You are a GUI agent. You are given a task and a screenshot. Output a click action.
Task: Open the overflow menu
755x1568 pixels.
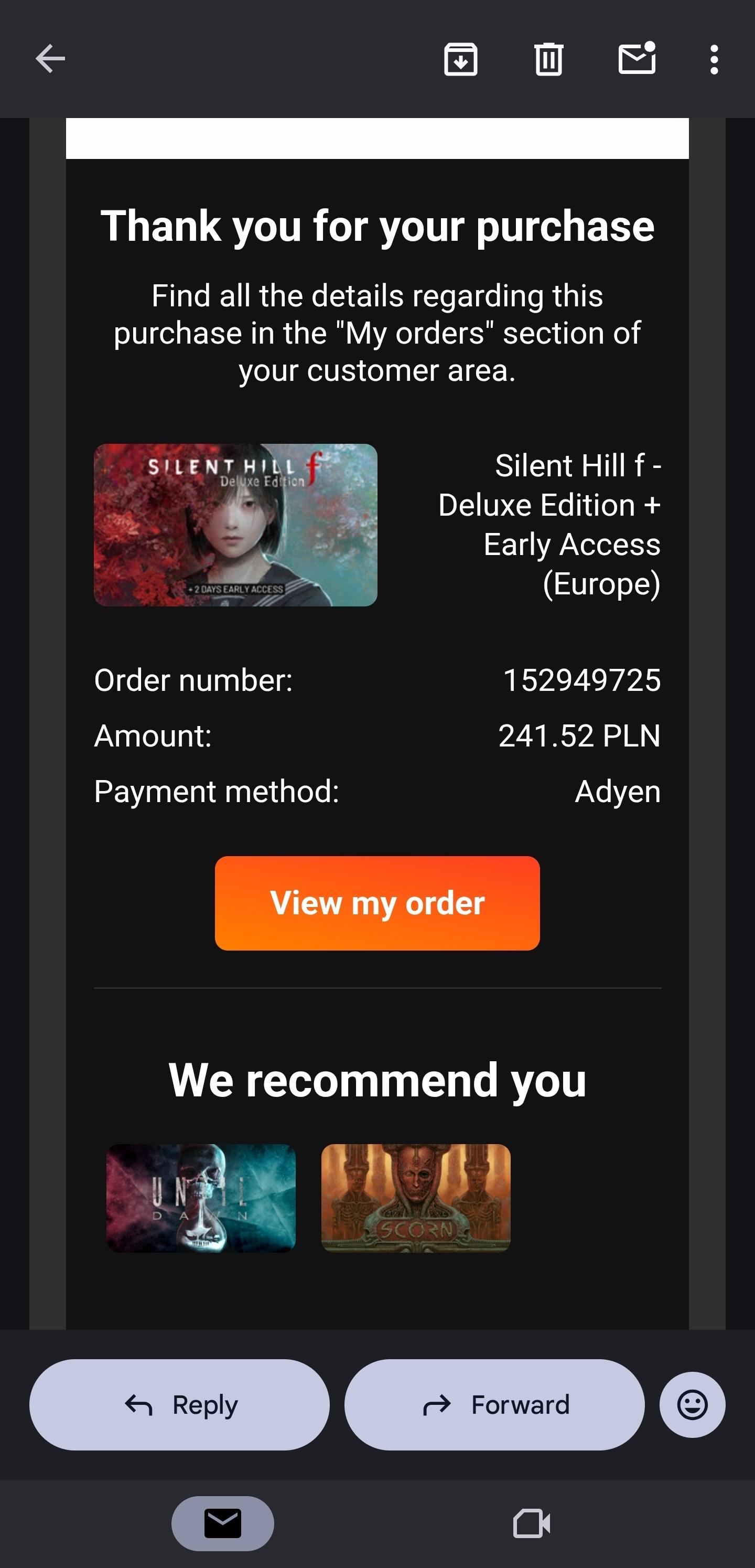tap(714, 59)
